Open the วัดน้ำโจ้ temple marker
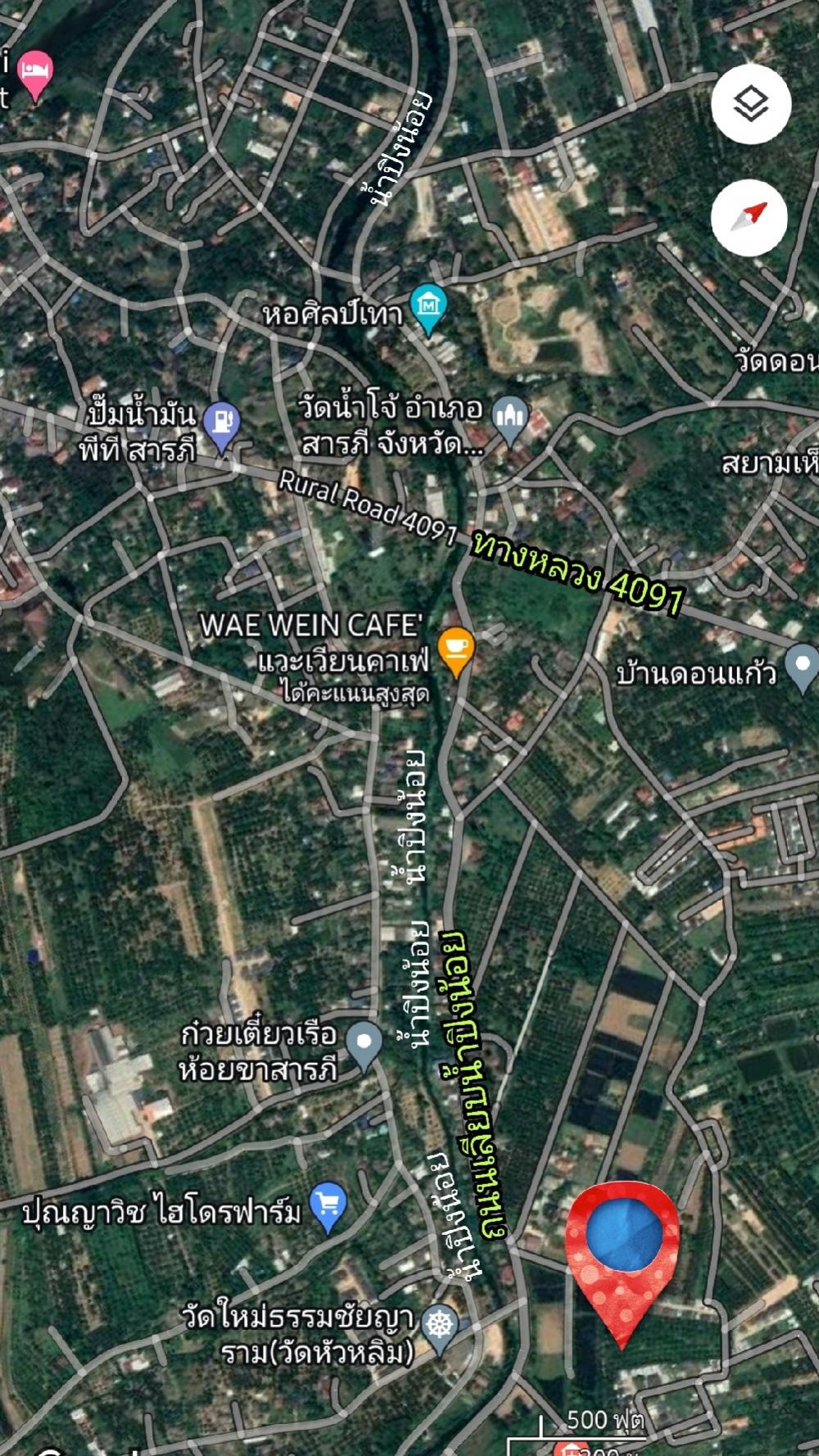This screenshot has width=819, height=1456. [510, 421]
